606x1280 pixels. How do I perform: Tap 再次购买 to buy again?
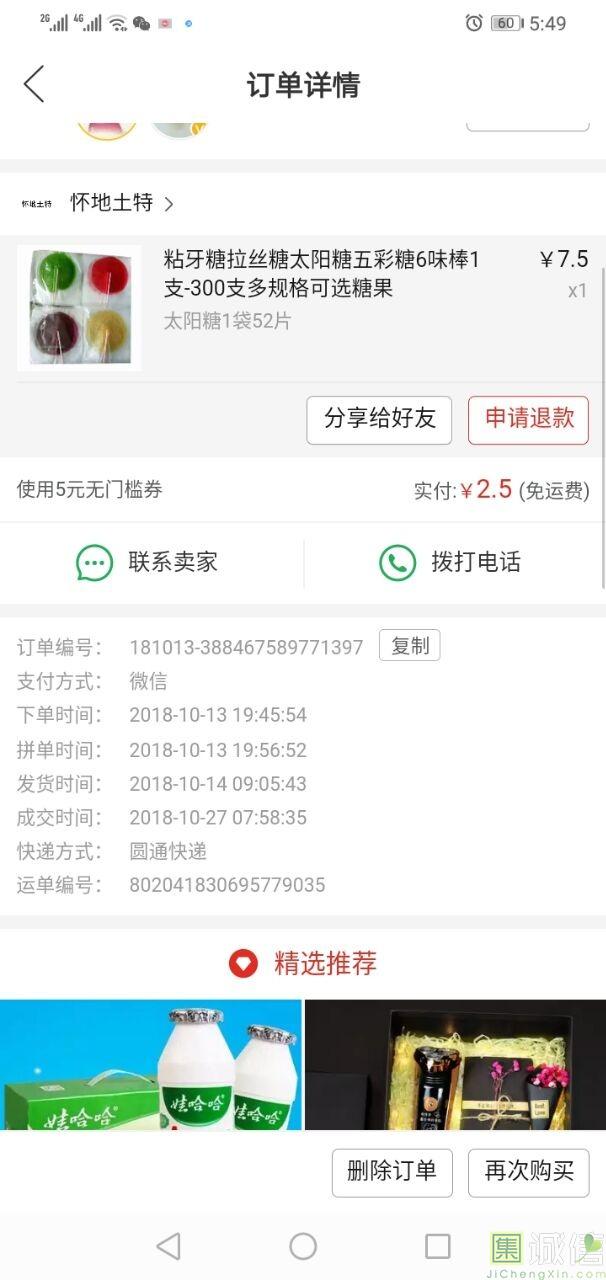(528, 1172)
